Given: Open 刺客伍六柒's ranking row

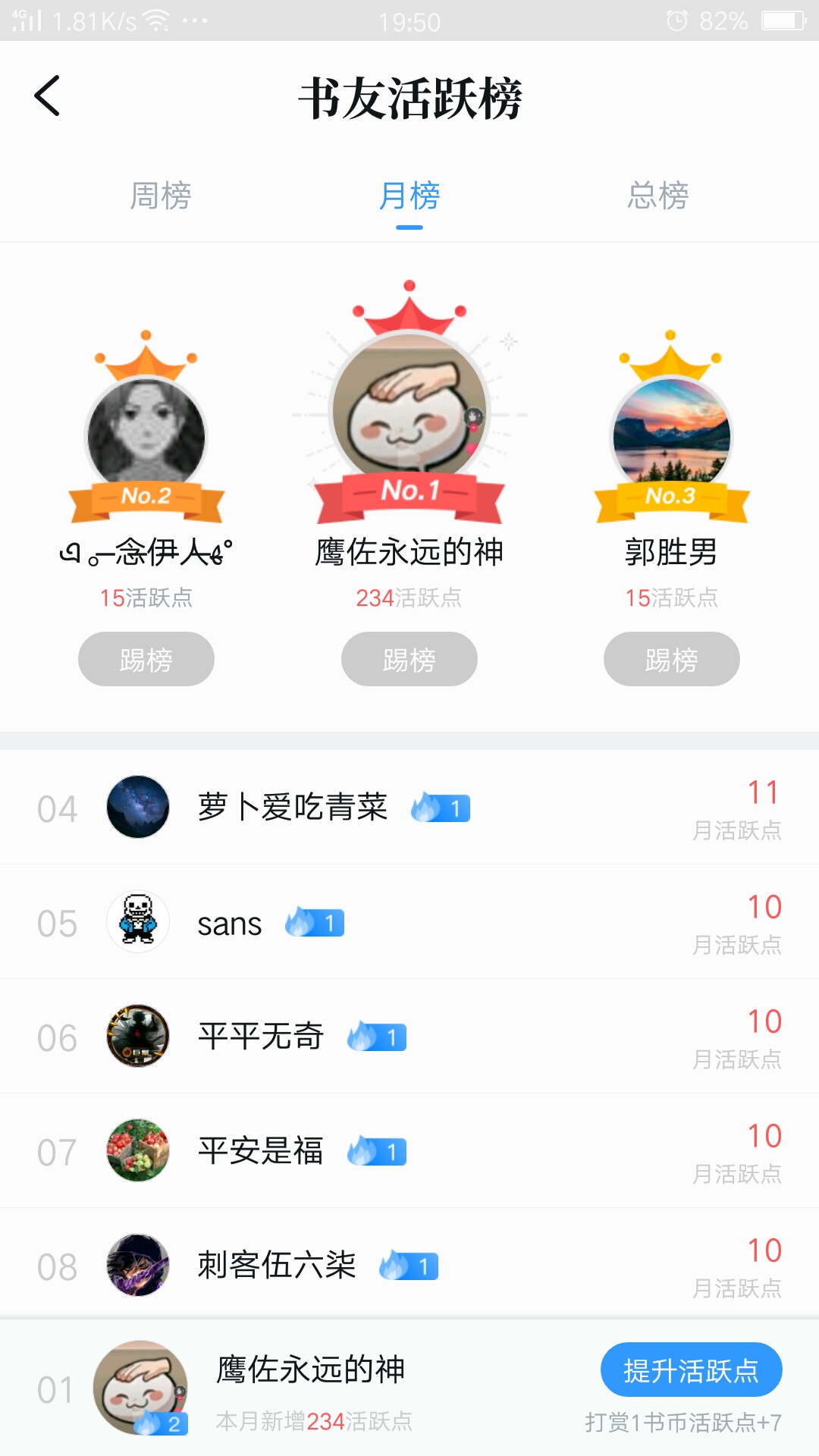Looking at the screenshot, I should point(409,1266).
